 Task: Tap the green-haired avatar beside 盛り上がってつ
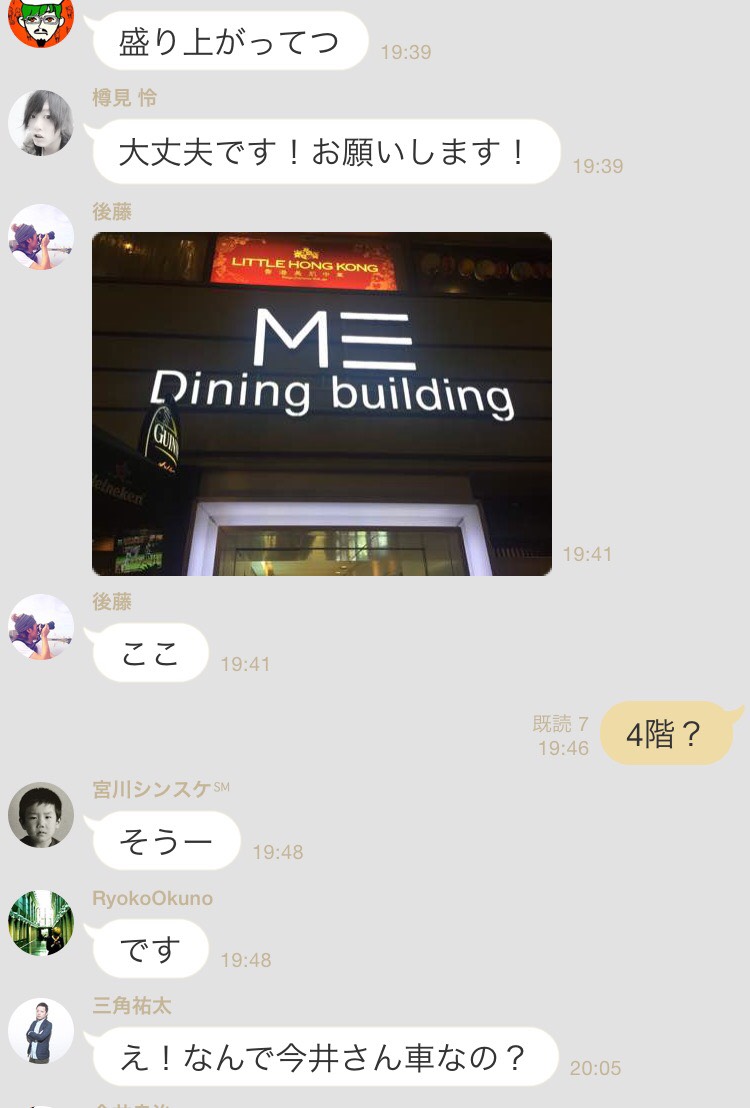coord(41,22)
